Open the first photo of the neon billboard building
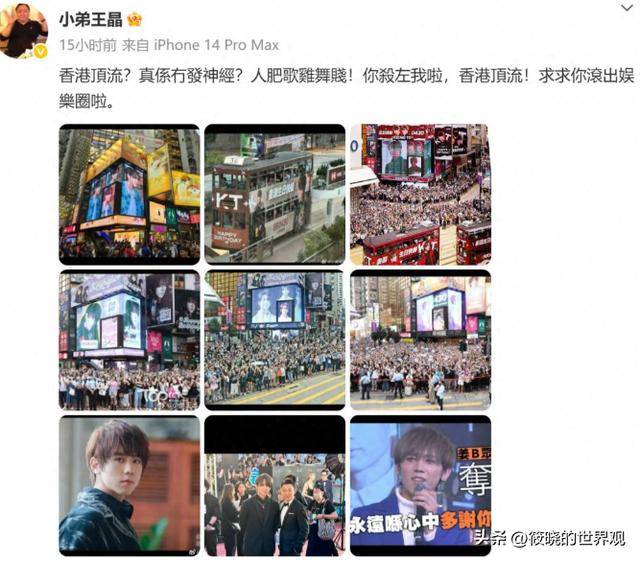 129,194
